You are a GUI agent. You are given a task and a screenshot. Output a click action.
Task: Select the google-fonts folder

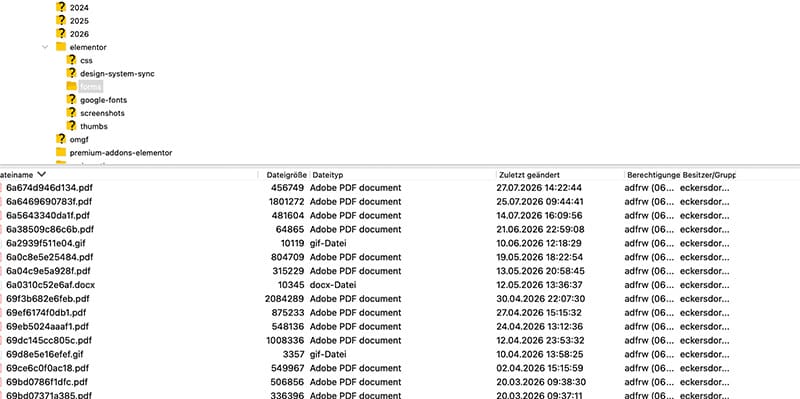coord(103,100)
